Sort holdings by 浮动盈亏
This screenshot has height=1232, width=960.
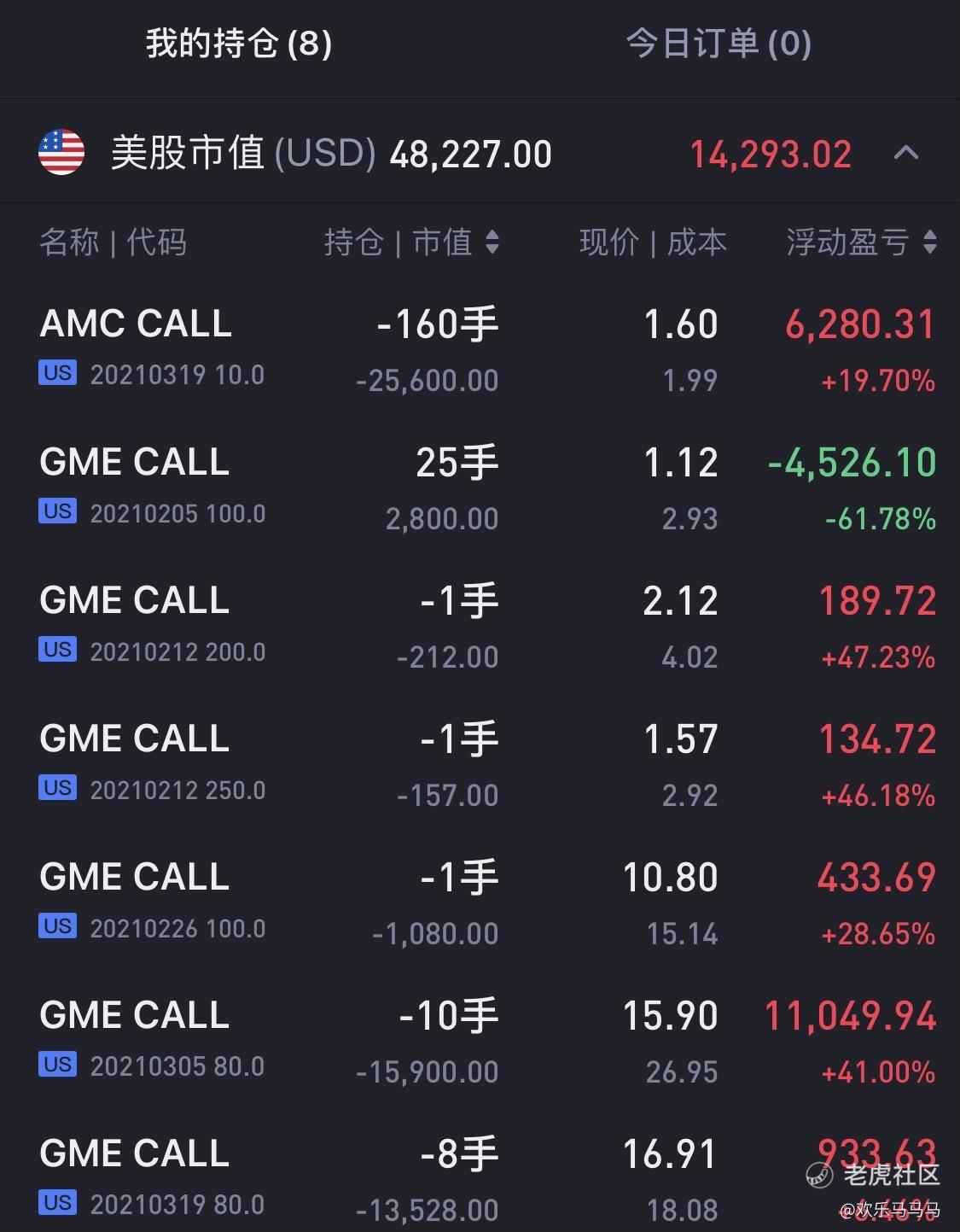click(x=861, y=242)
